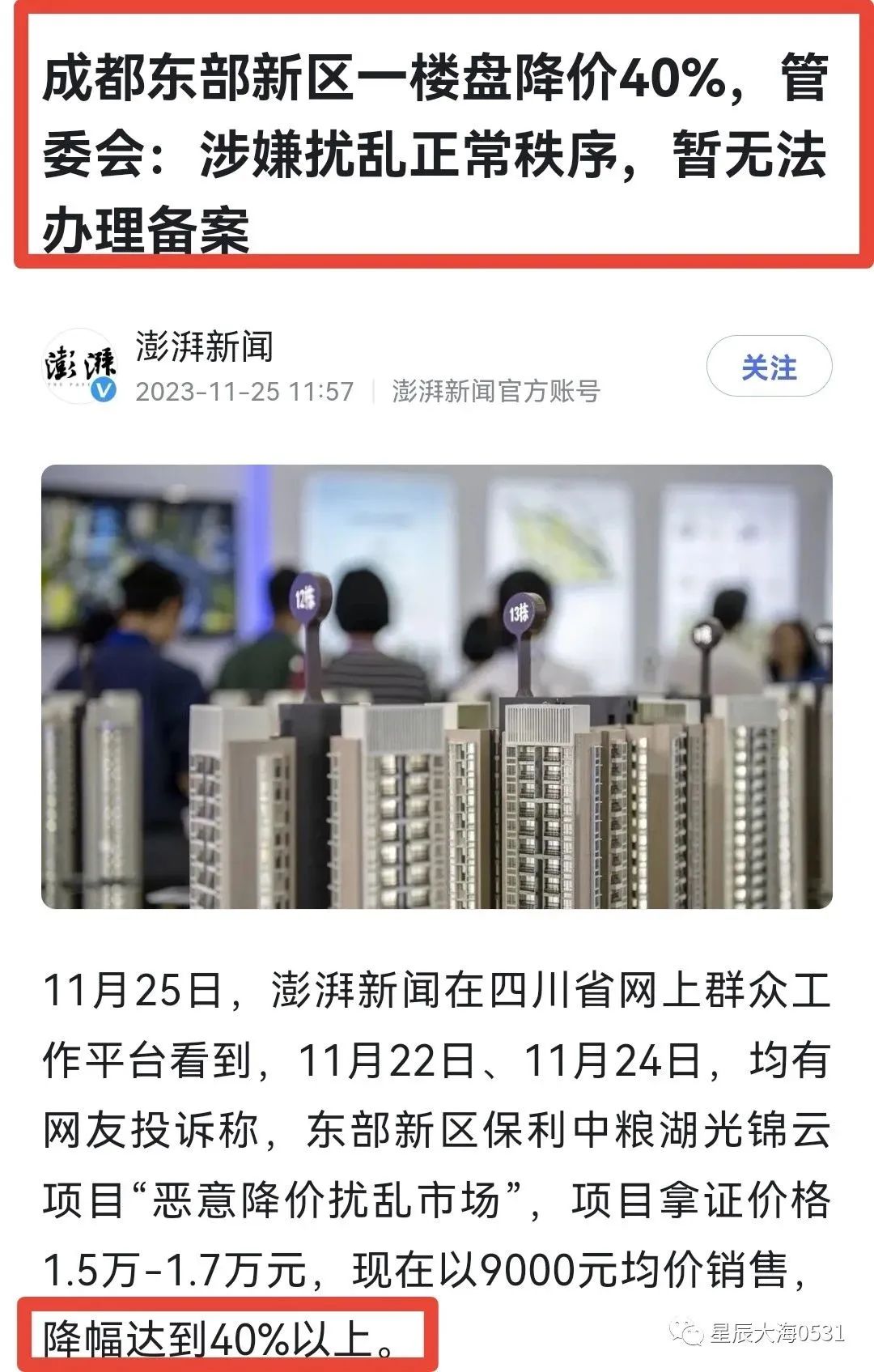
Task: View the building model photo full screen
Action: [x=437, y=686]
